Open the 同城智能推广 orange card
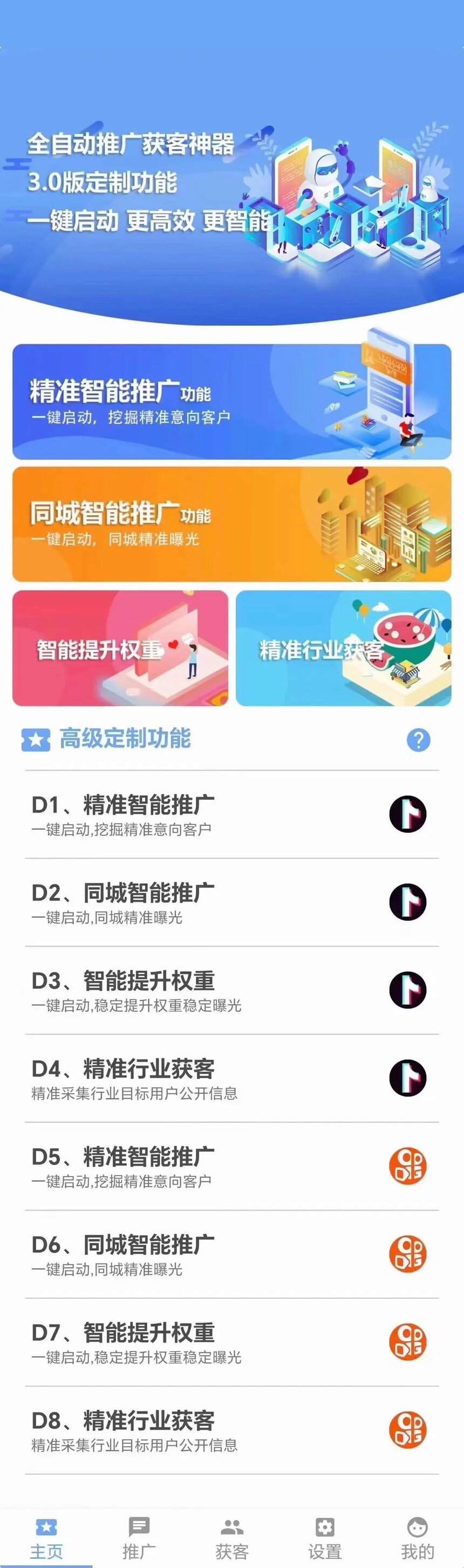 click(x=231, y=524)
